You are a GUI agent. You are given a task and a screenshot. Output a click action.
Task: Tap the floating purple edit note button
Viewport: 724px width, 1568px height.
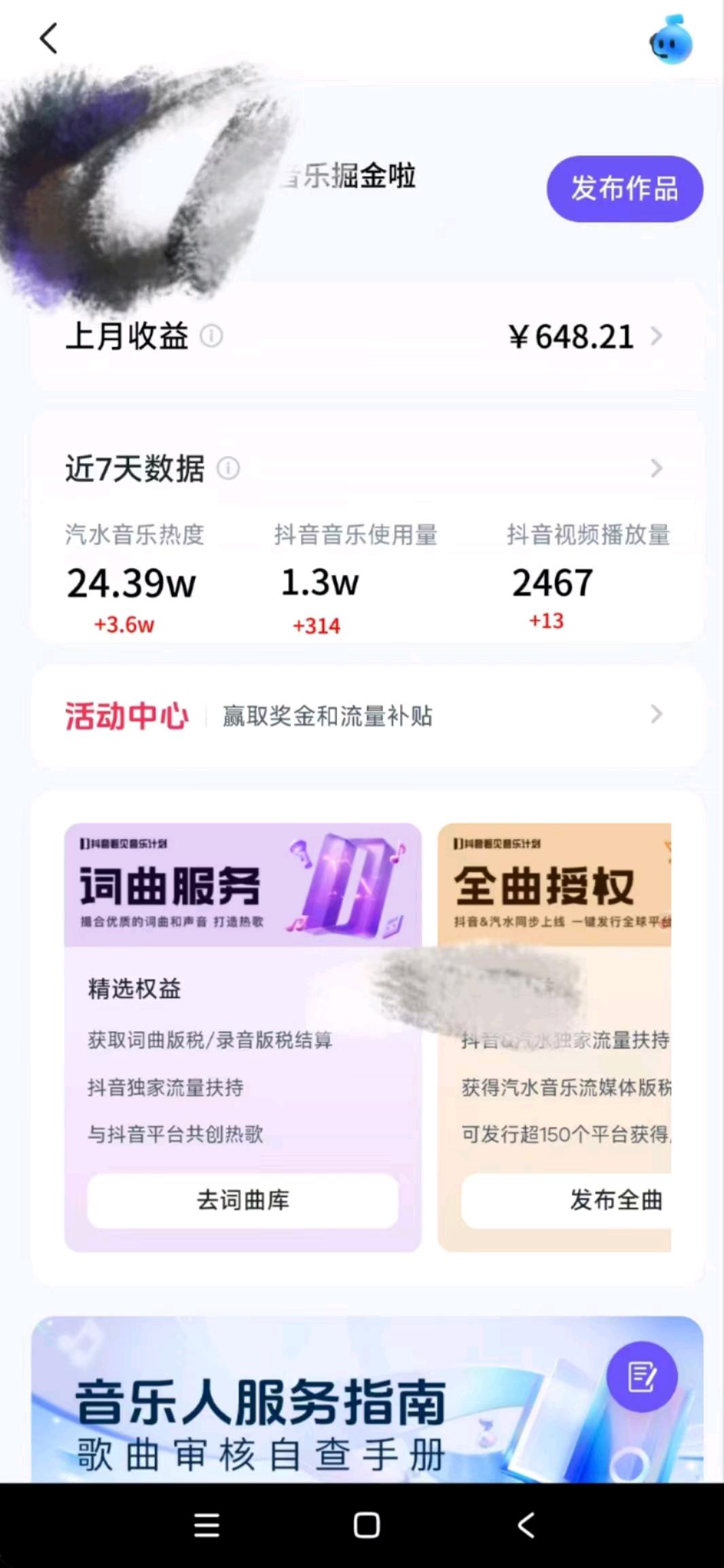point(642,1377)
